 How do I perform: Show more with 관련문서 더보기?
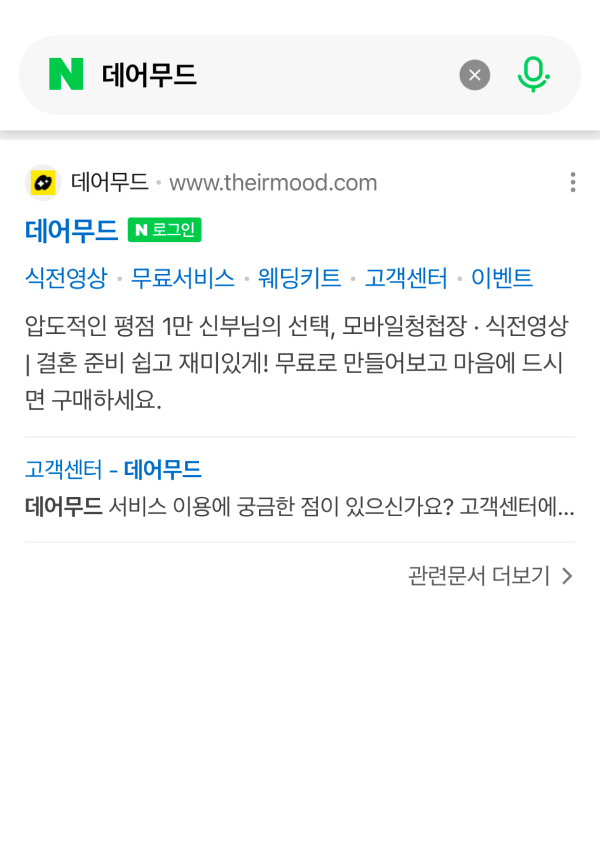490,576
